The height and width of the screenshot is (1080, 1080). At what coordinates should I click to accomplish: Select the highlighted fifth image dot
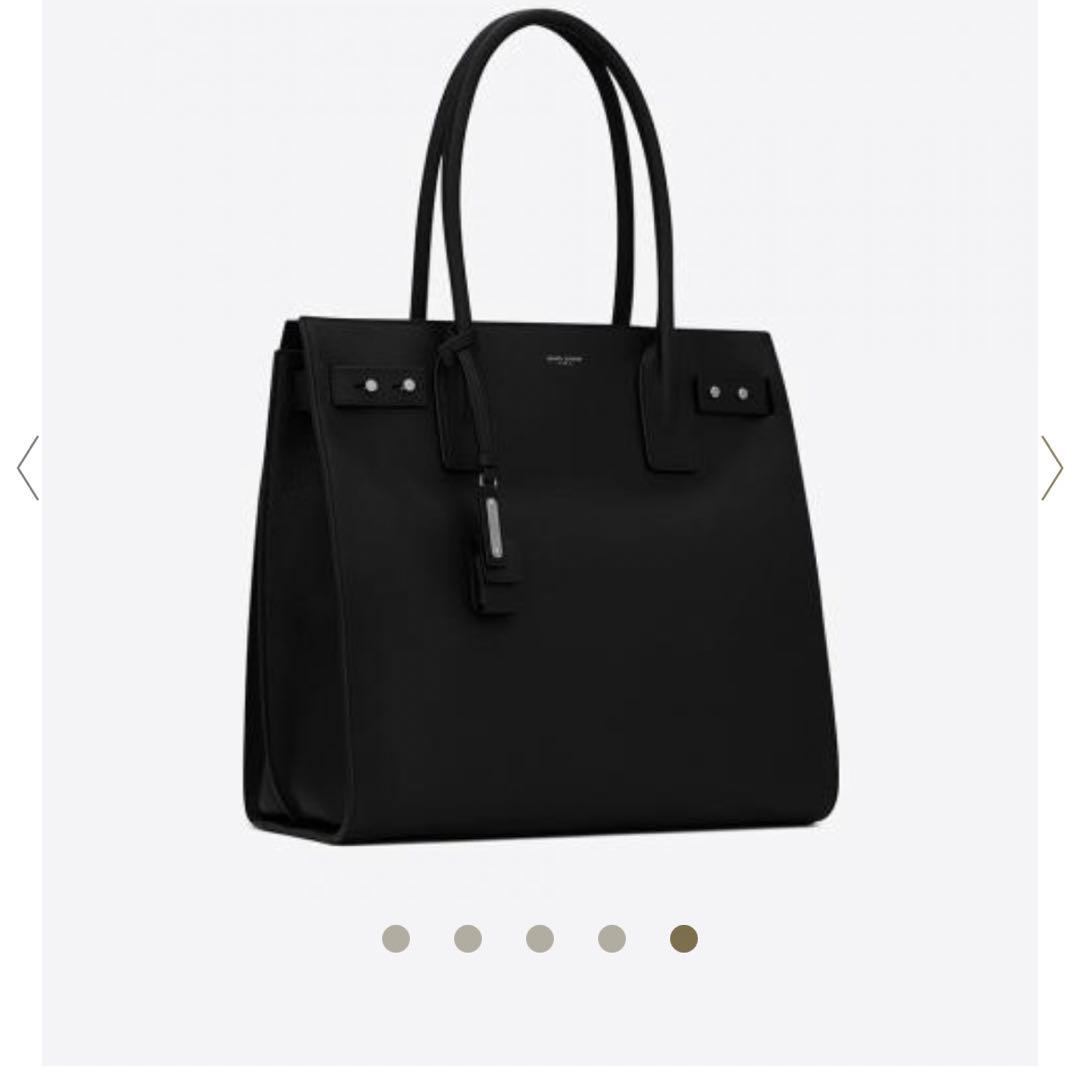(x=684, y=939)
